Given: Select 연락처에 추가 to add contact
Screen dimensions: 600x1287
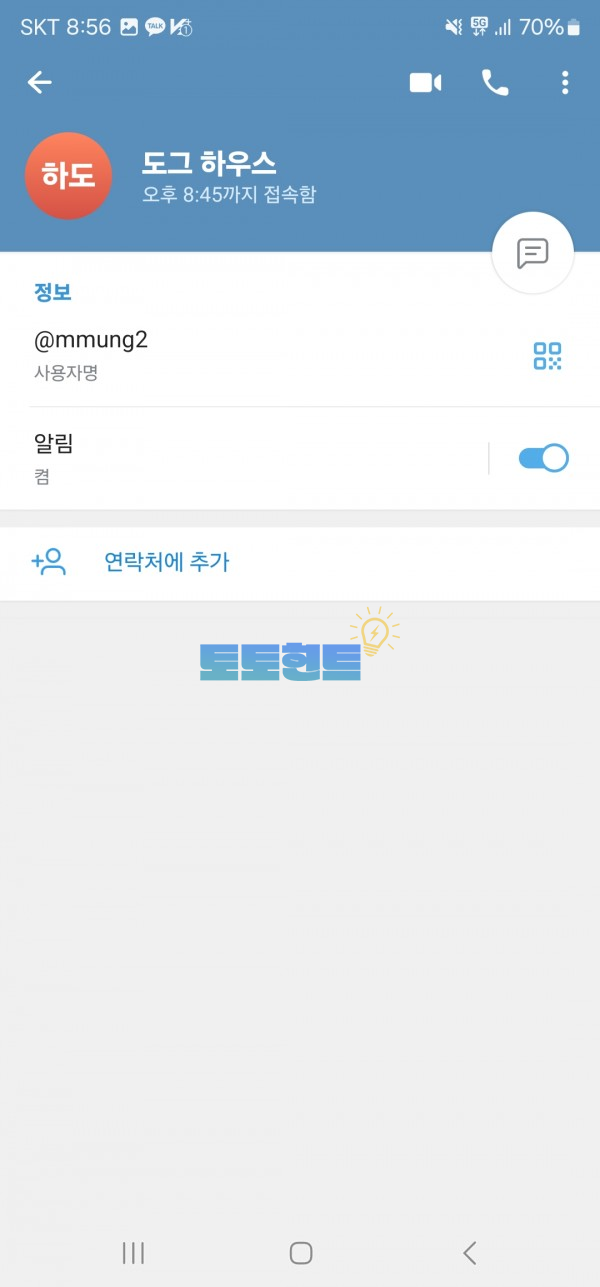Looking at the screenshot, I should (x=166, y=562).
